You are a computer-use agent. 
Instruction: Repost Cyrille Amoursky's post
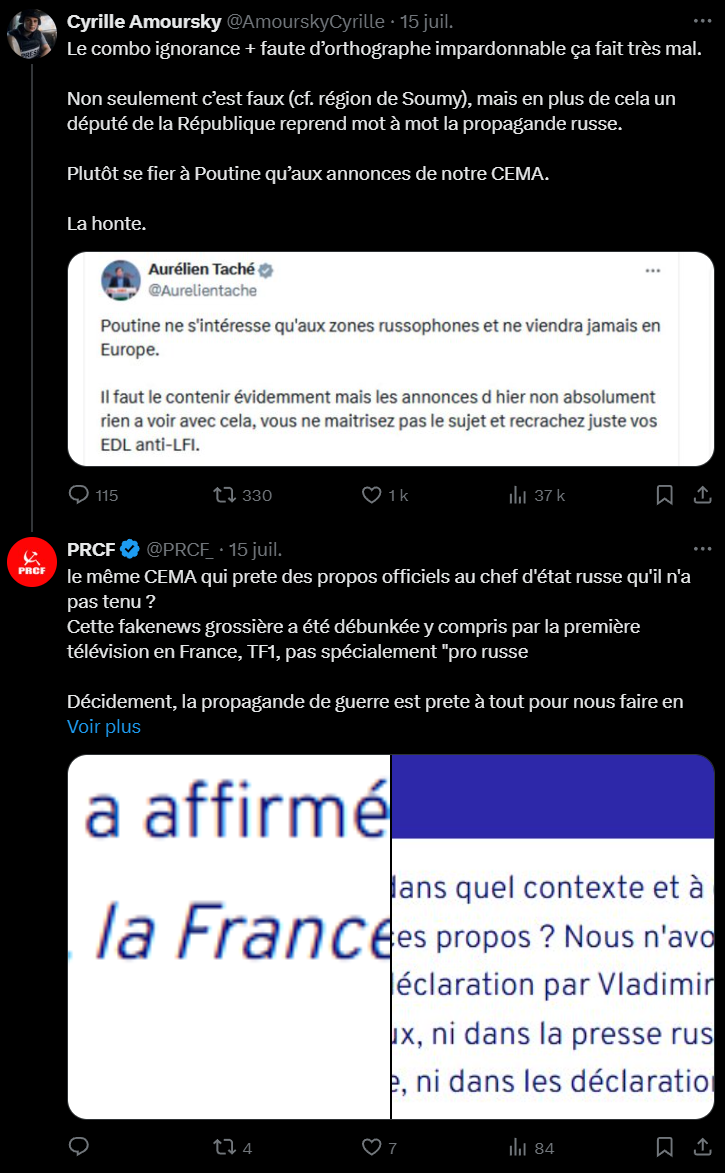[x=226, y=495]
